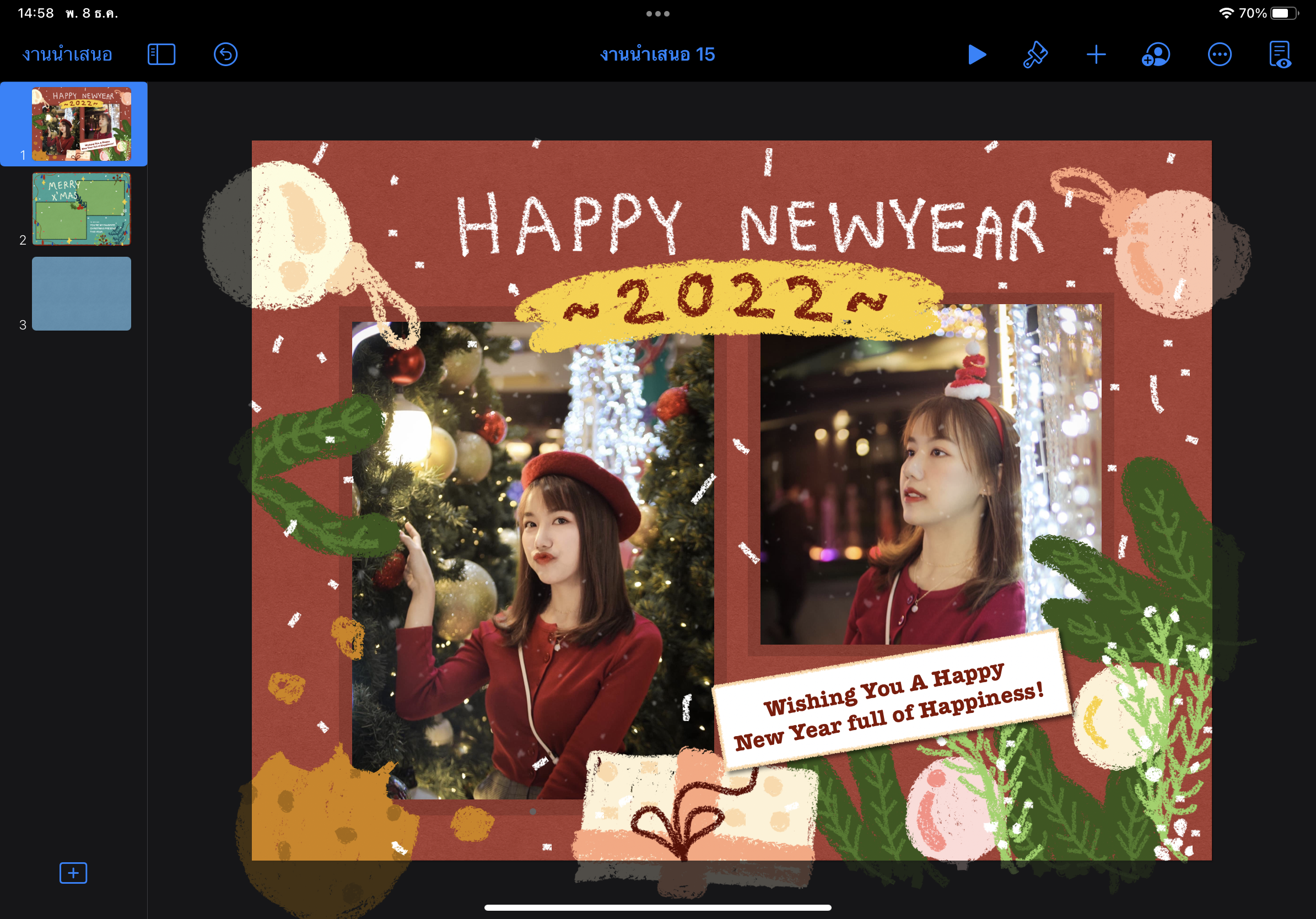1316x919 pixels.
Task: Open the multitasking three-dots menu
Action: 657,14
